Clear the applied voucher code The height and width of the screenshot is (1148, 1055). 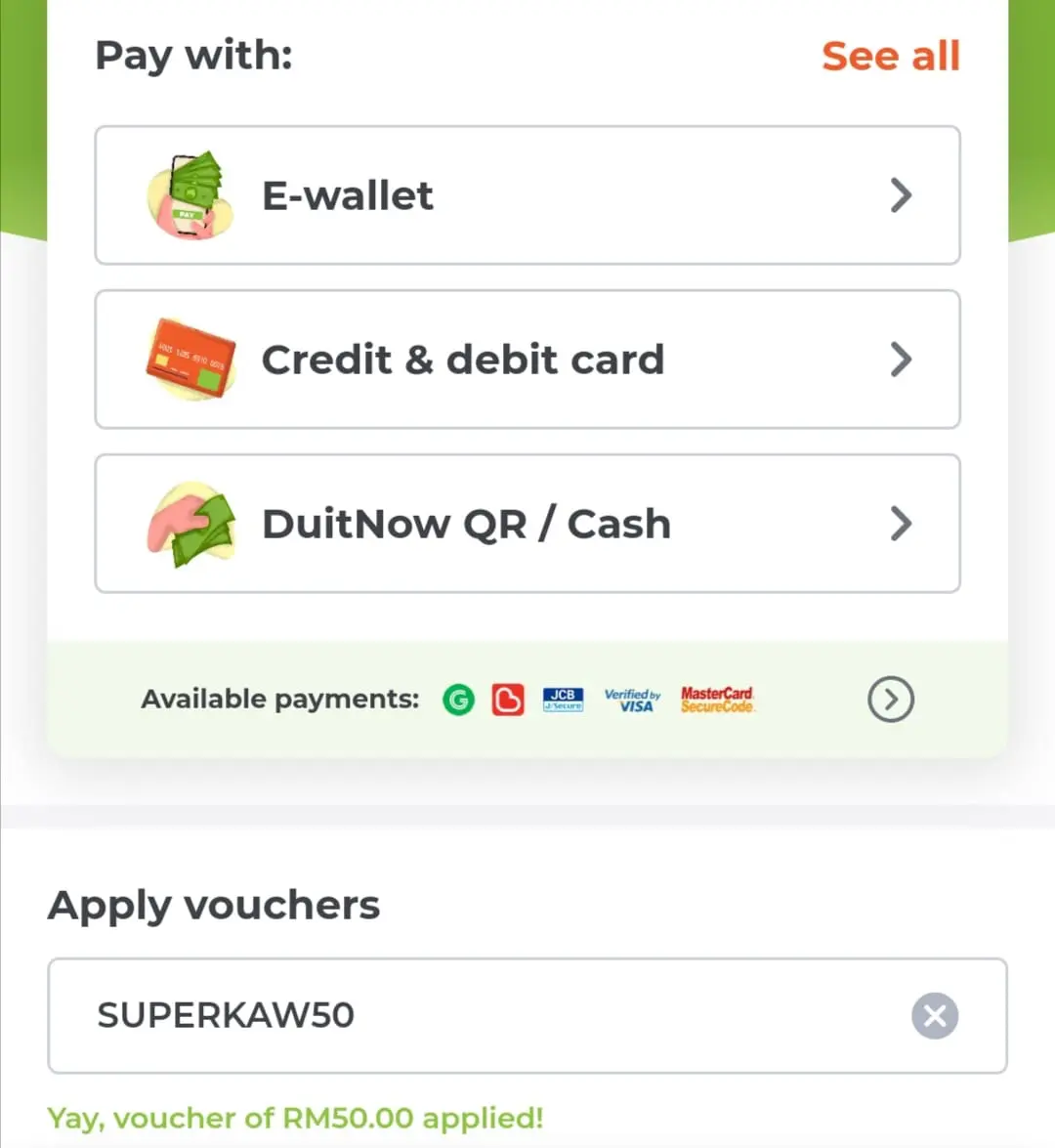click(x=934, y=1015)
